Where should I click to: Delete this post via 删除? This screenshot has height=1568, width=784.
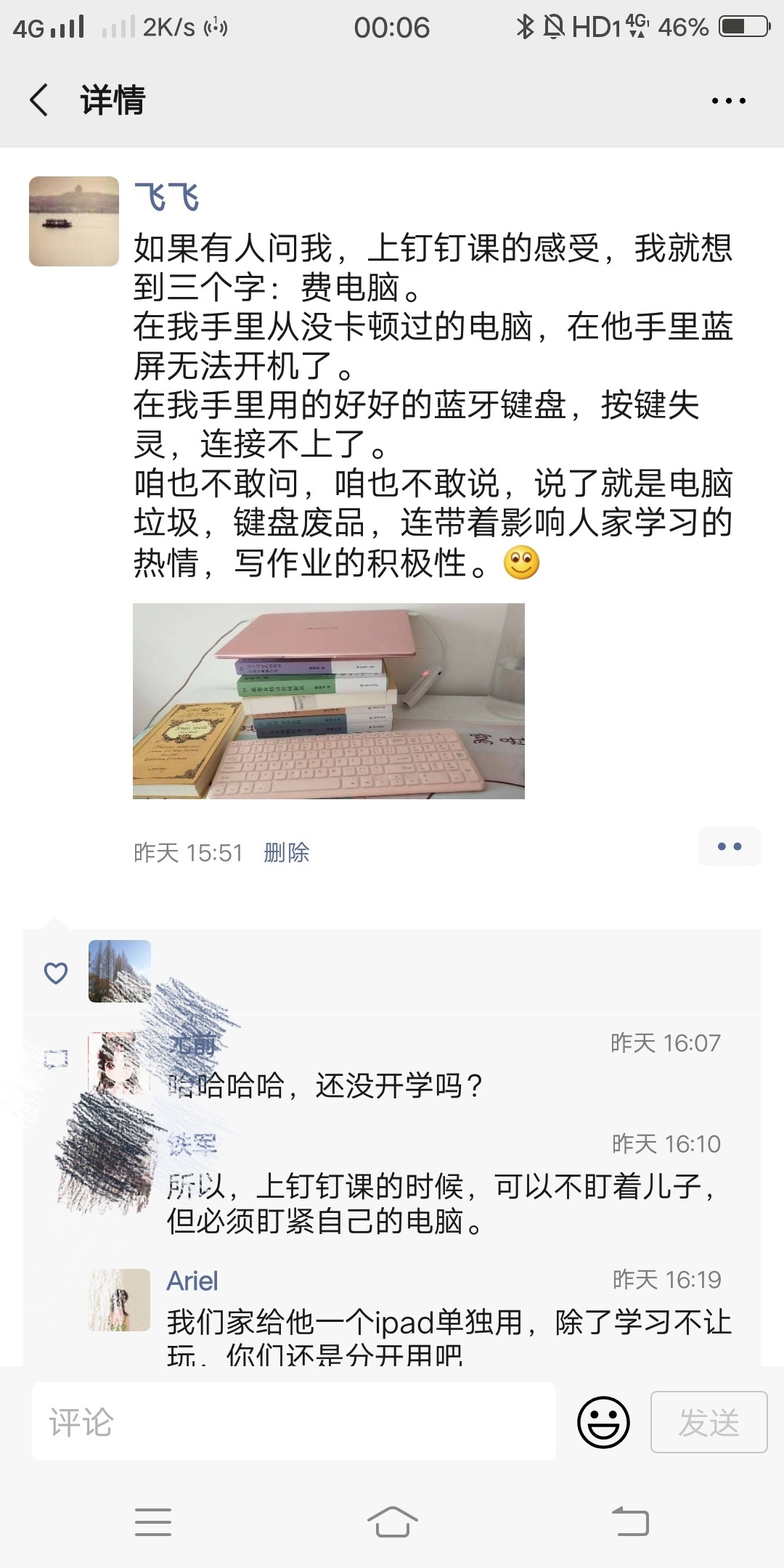pyautogui.click(x=287, y=852)
